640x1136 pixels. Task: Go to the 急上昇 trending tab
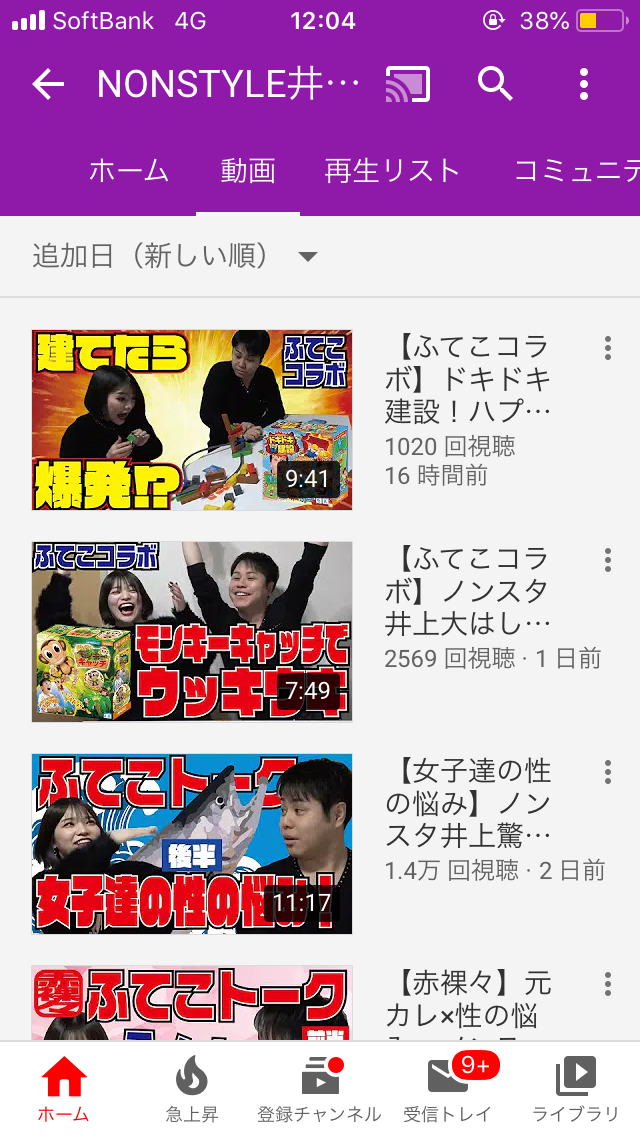pyautogui.click(x=191, y=1088)
